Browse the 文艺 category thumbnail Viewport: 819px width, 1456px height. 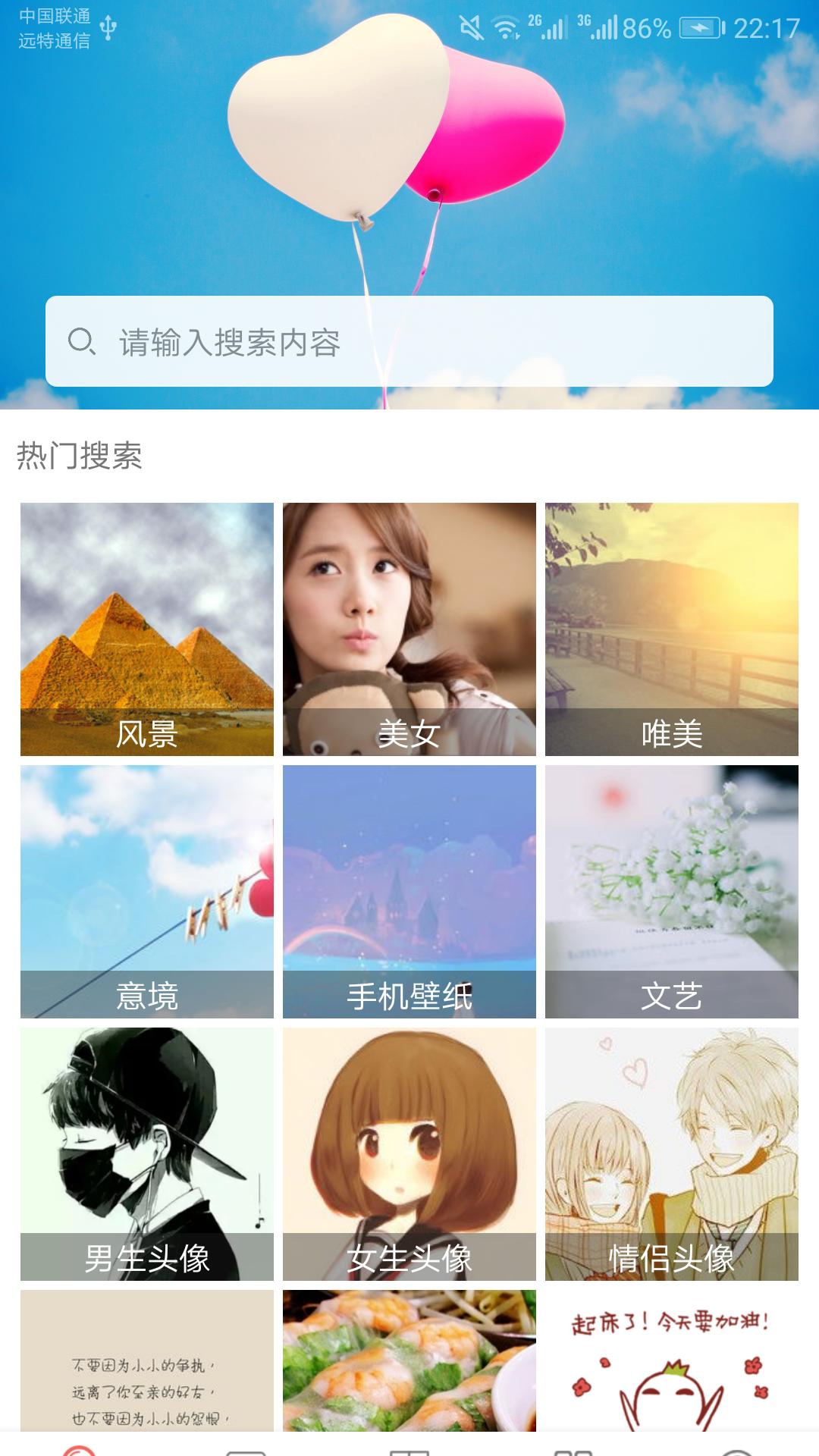point(672,895)
